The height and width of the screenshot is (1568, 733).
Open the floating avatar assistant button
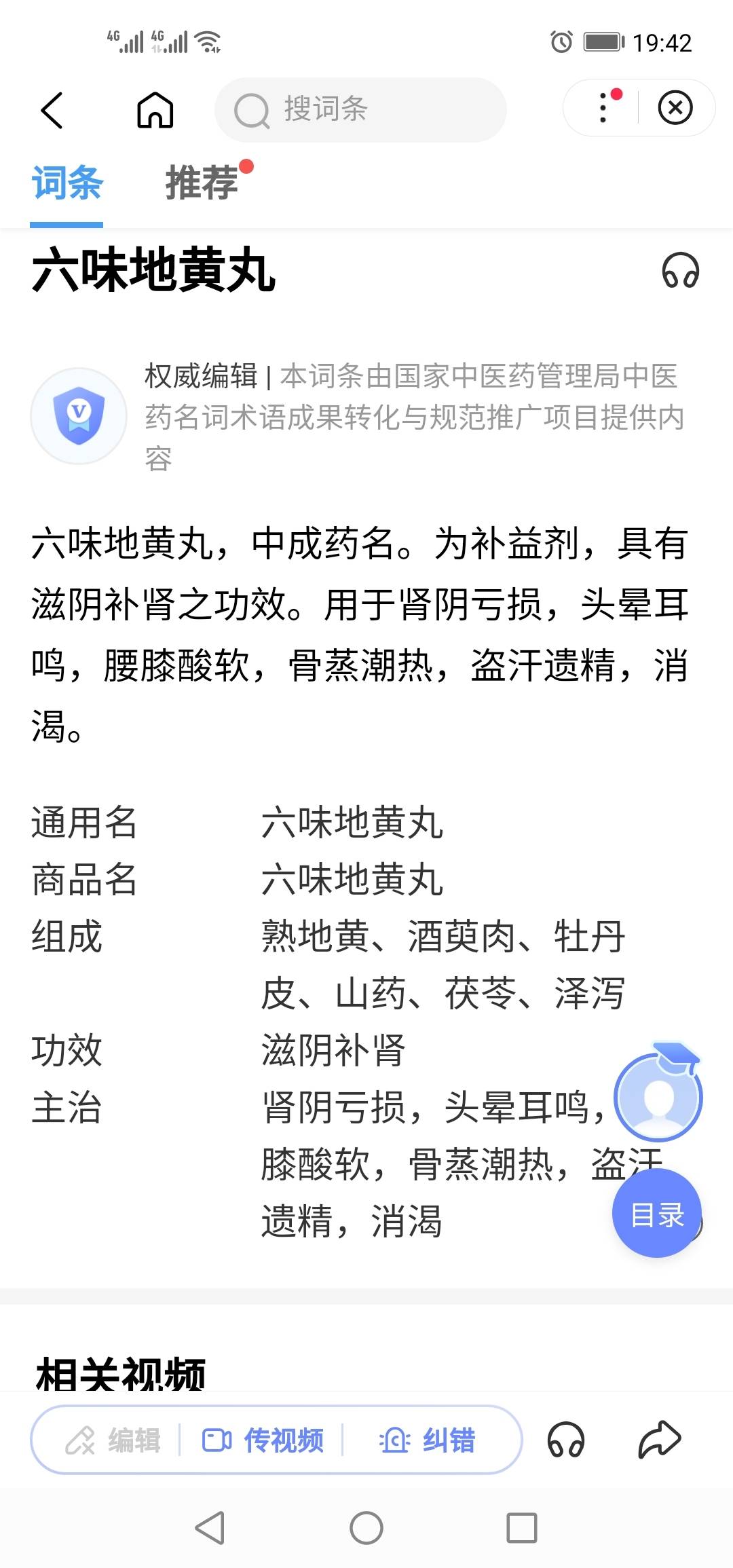[658, 1096]
